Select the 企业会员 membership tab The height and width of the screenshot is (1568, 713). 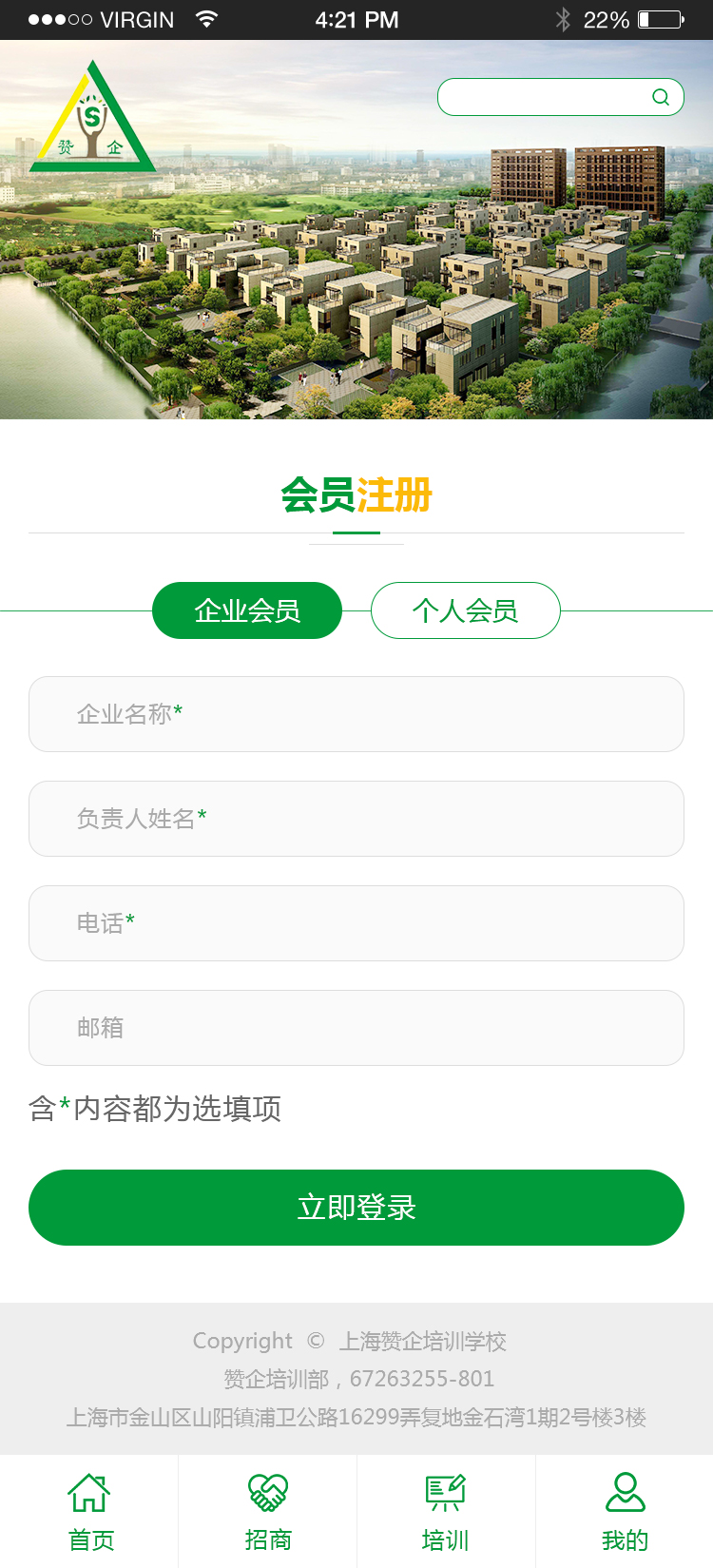pyautogui.click(x=247, y=610)
